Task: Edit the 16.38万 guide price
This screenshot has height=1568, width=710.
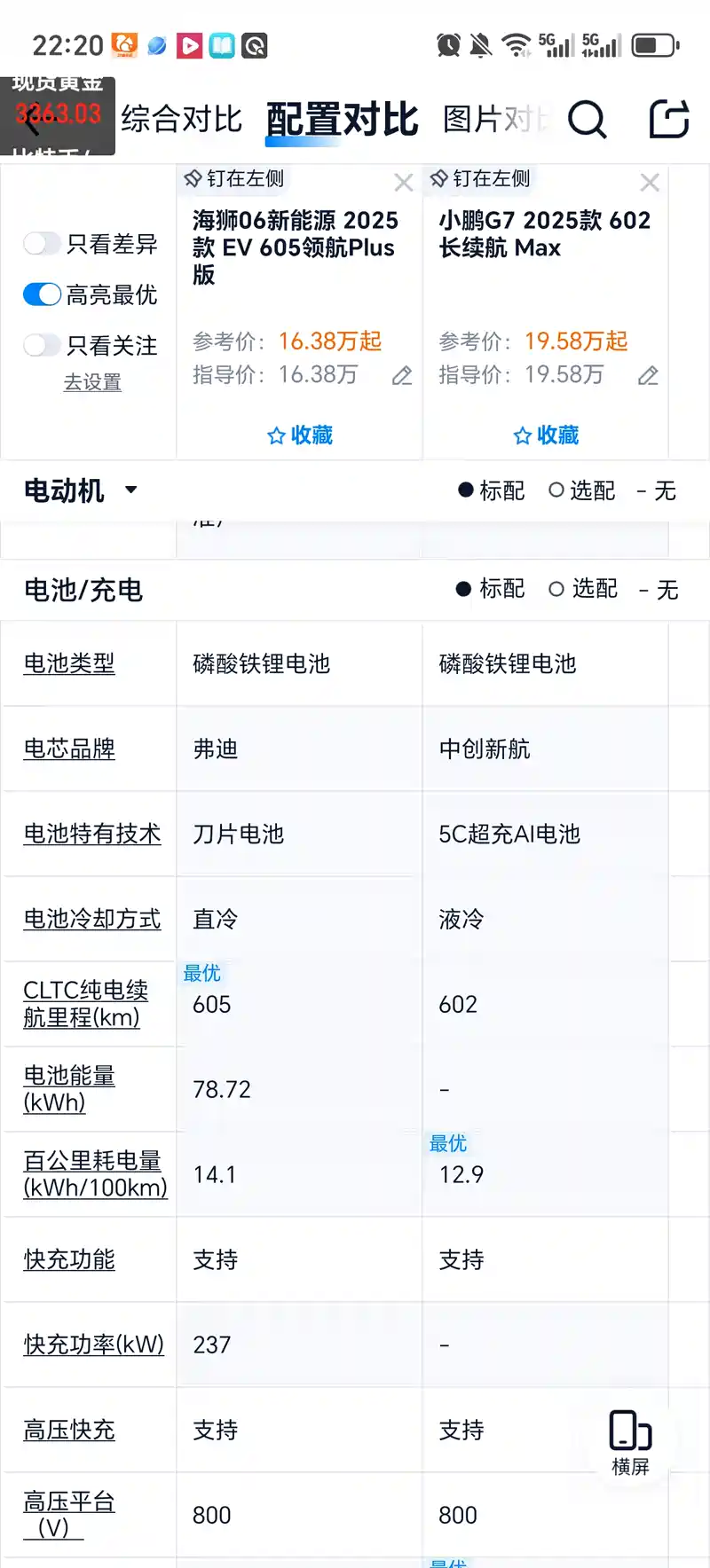Action: (402, 376)
